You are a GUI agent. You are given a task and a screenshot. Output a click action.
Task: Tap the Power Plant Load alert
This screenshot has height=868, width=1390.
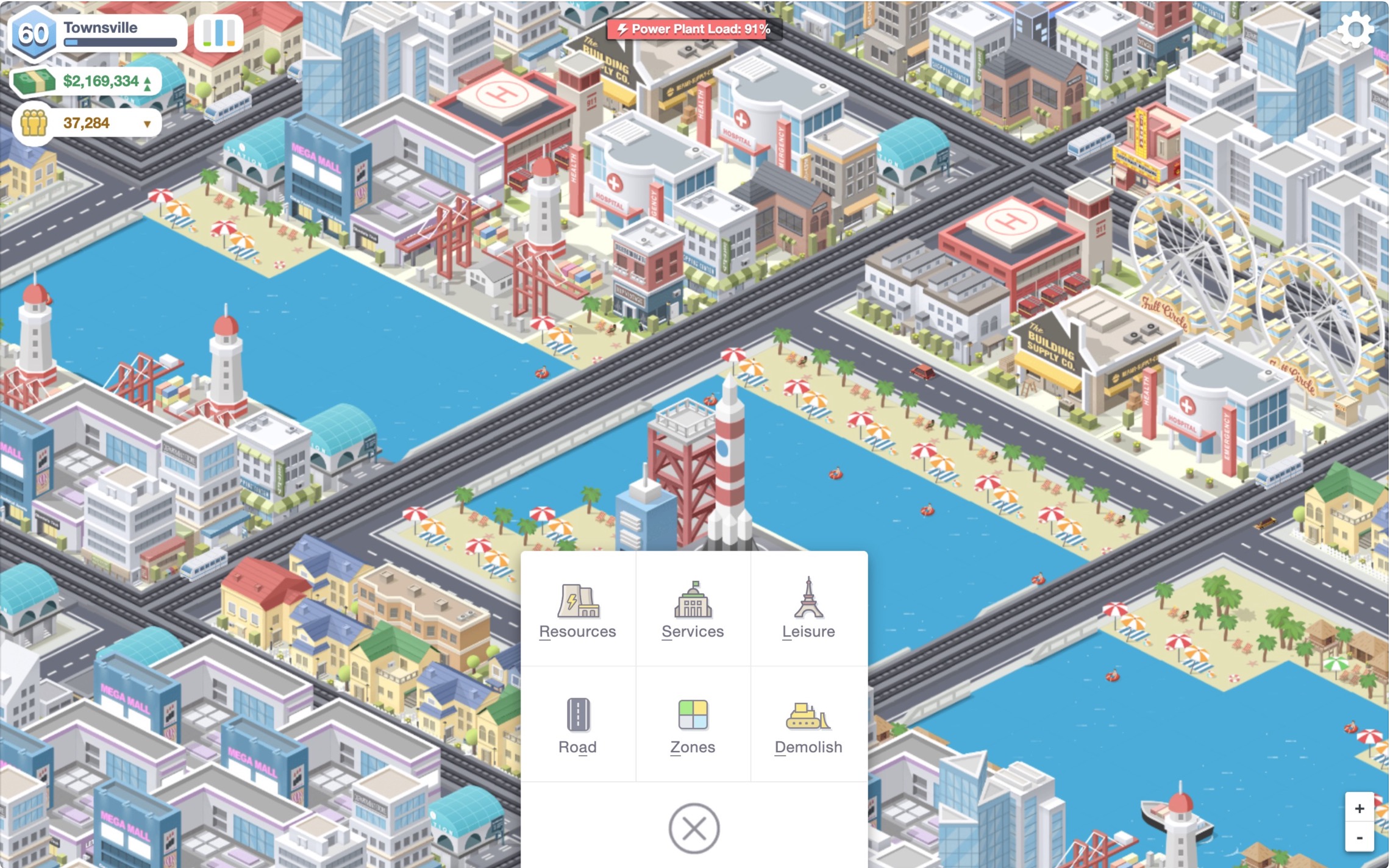694,29
